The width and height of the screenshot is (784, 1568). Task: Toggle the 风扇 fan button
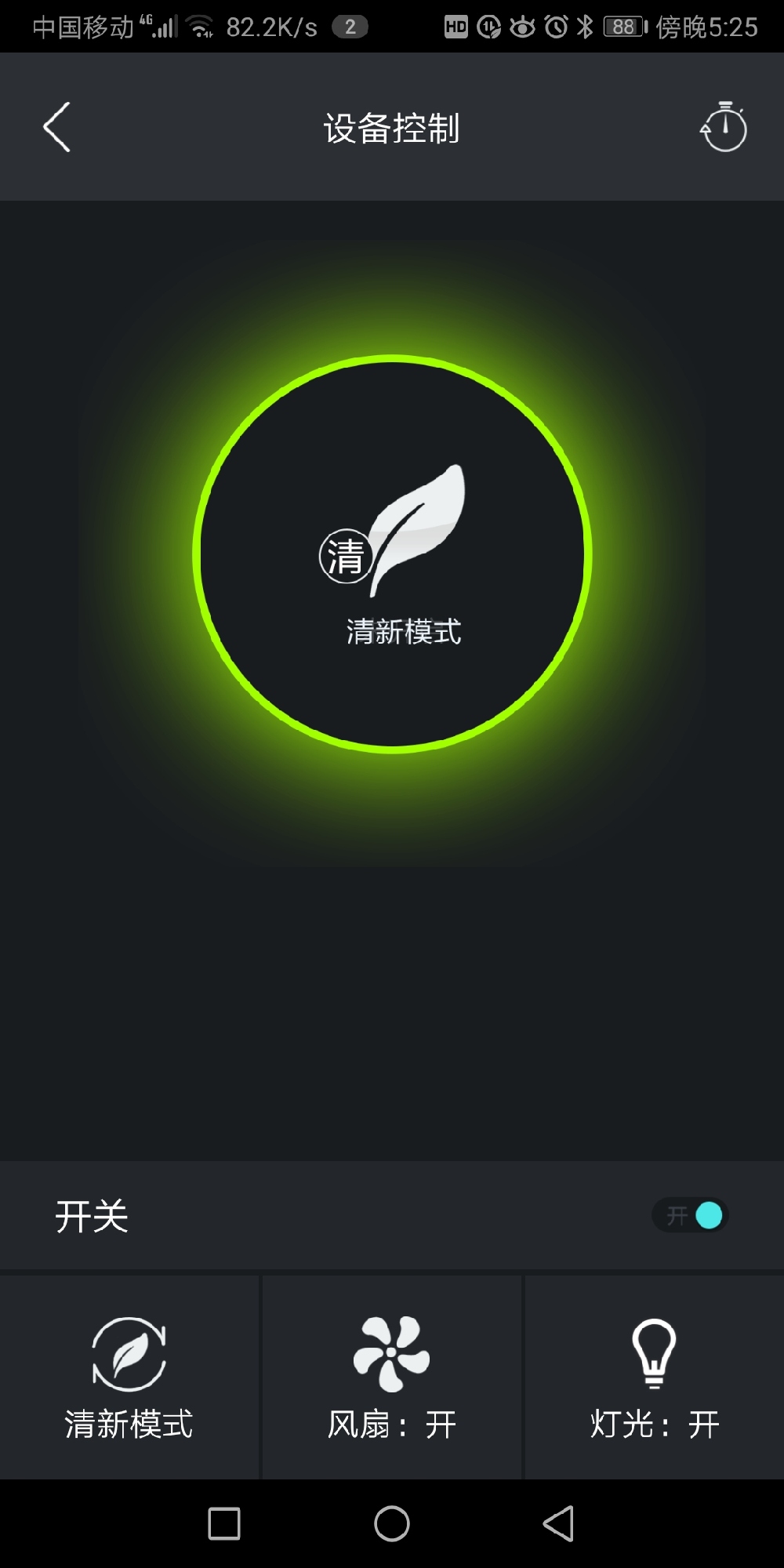pos(392,1377)
